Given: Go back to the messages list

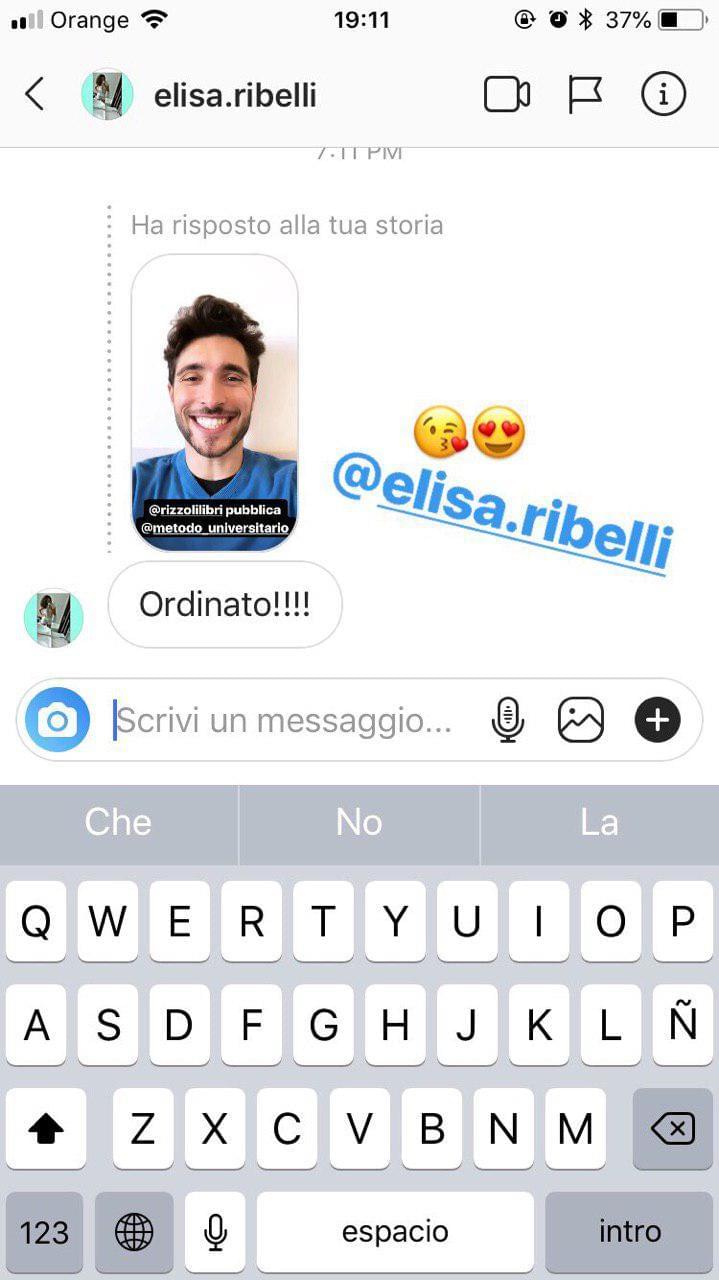Looking at the screenshot, I should pos(35,95).
